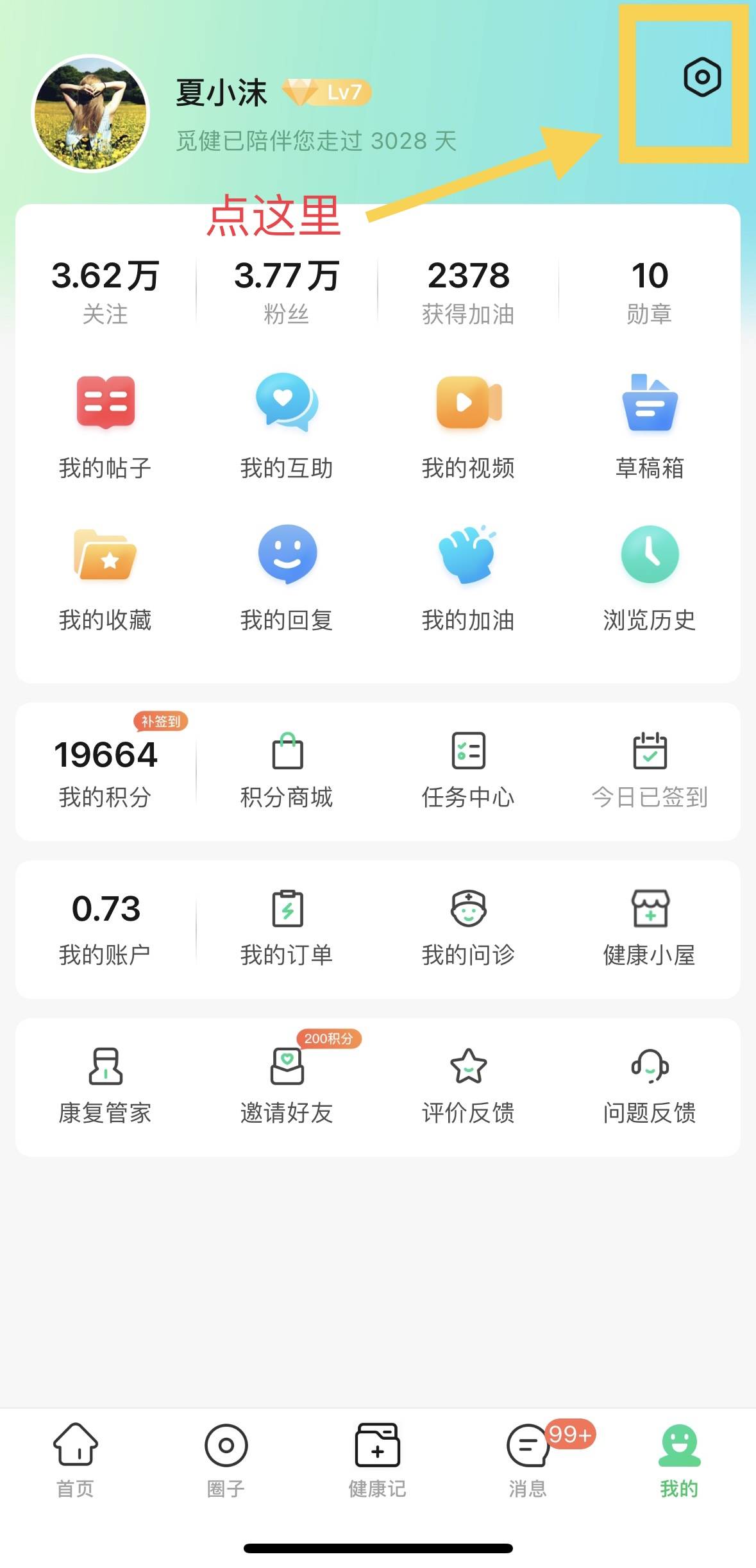Open 问题反馈 support
Screen dimensions: 756x1568
650,1084
